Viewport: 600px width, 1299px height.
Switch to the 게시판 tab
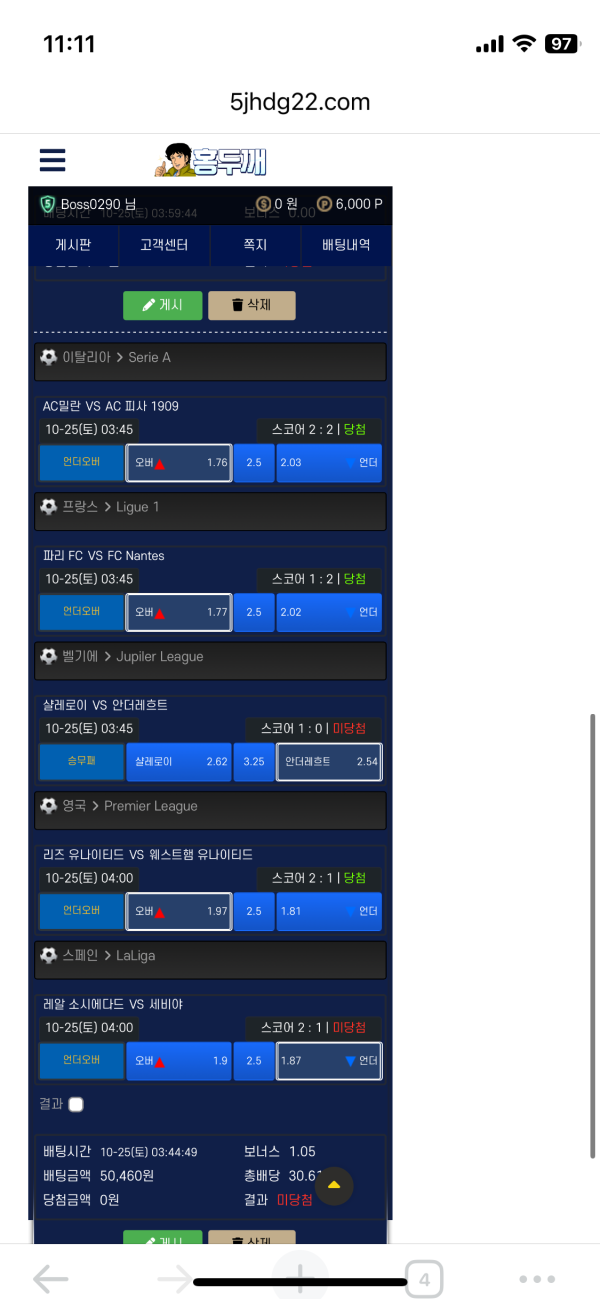click(73, 245)
